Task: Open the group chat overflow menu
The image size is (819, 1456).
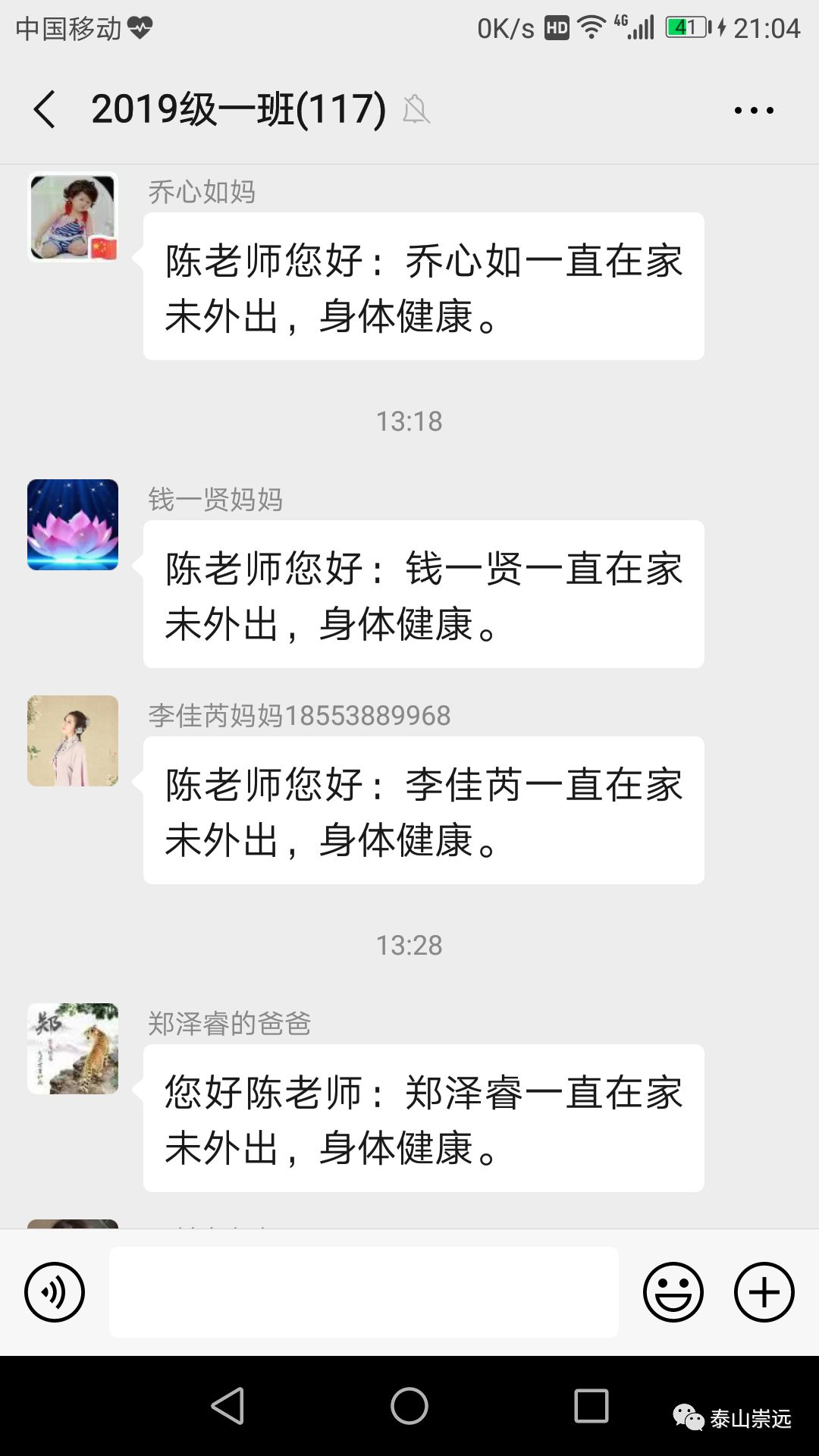Action: 754,110
